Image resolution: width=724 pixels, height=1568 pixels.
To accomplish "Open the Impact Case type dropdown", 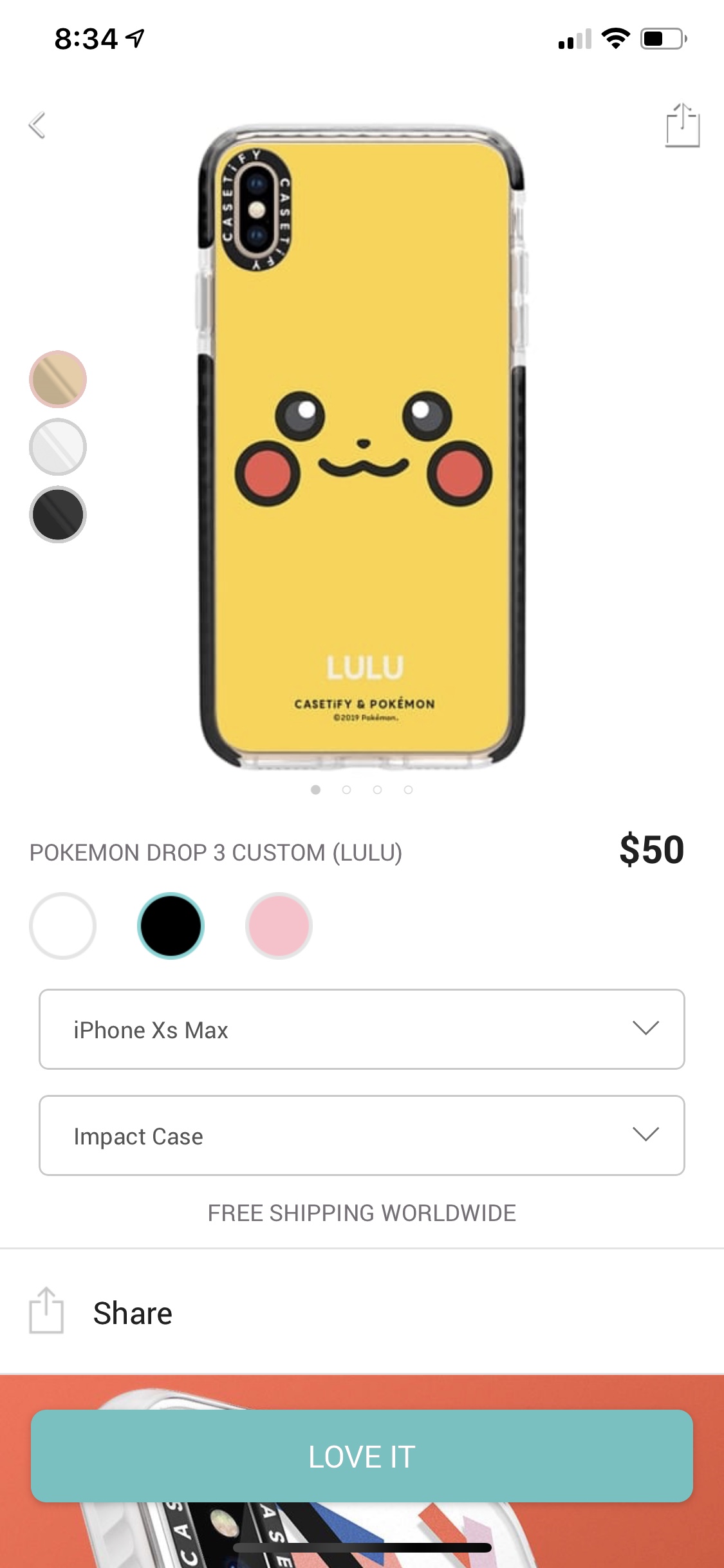I will pyautogui.click(x=362, y=1135).
